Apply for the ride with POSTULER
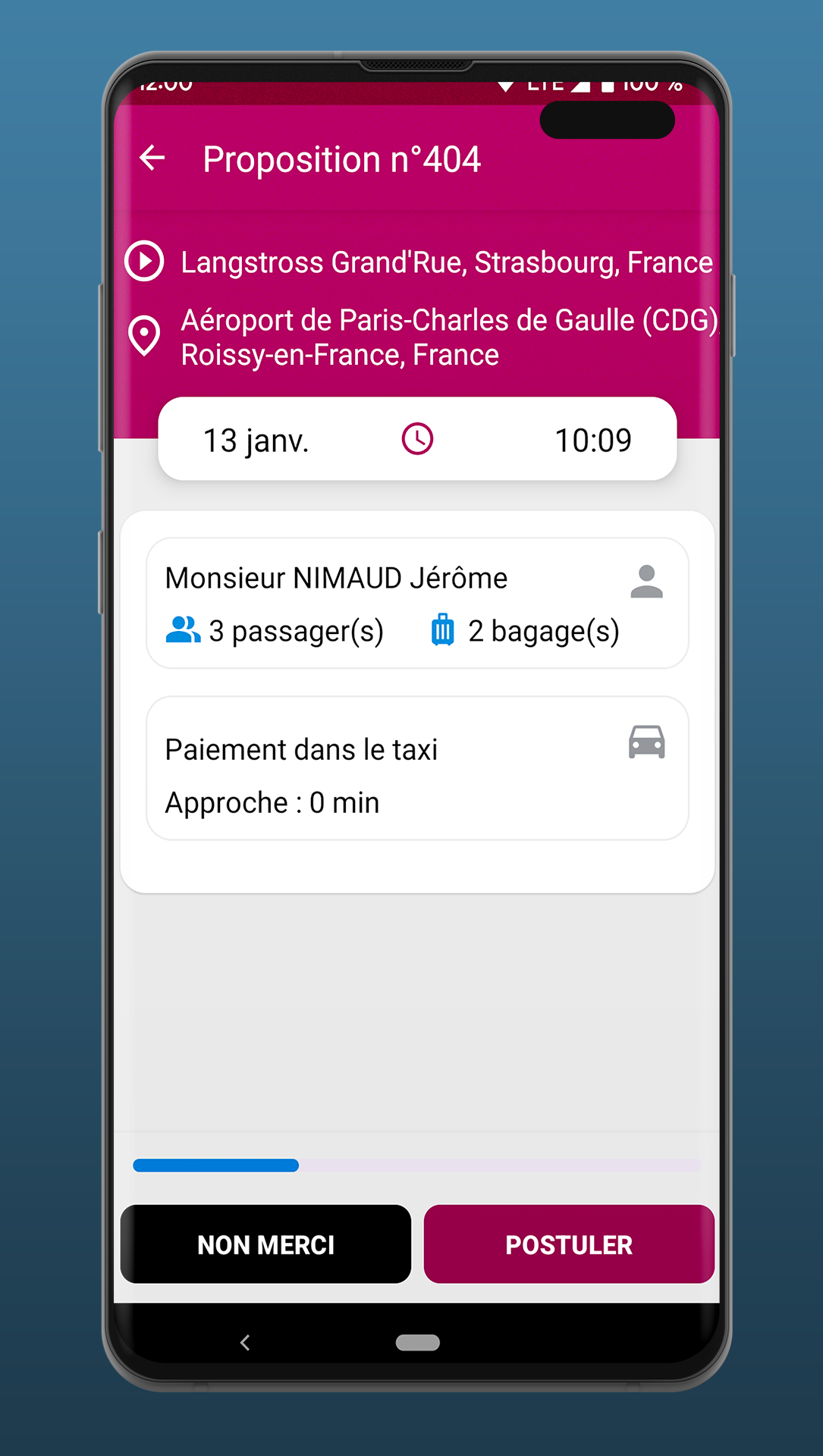Image resolution: width=823 pixels, height=1456 pixels. (569, 1244)
